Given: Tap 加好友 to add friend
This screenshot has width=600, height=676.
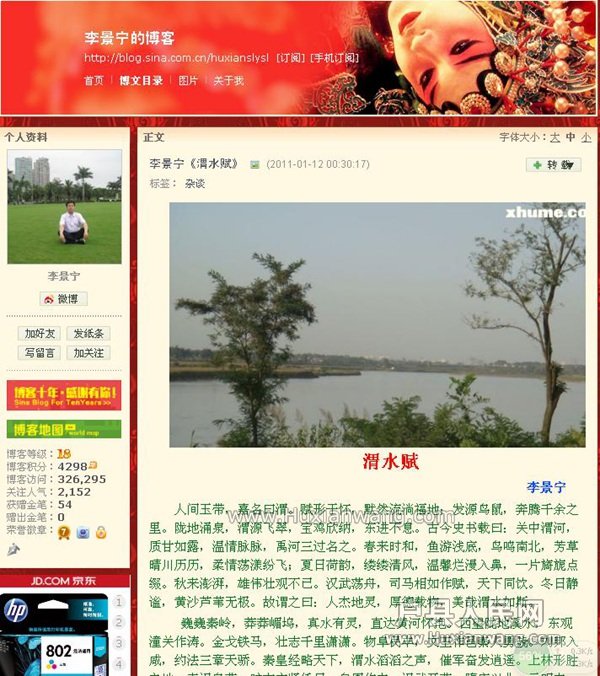Looking at the screenshot, I should point(42,333).
